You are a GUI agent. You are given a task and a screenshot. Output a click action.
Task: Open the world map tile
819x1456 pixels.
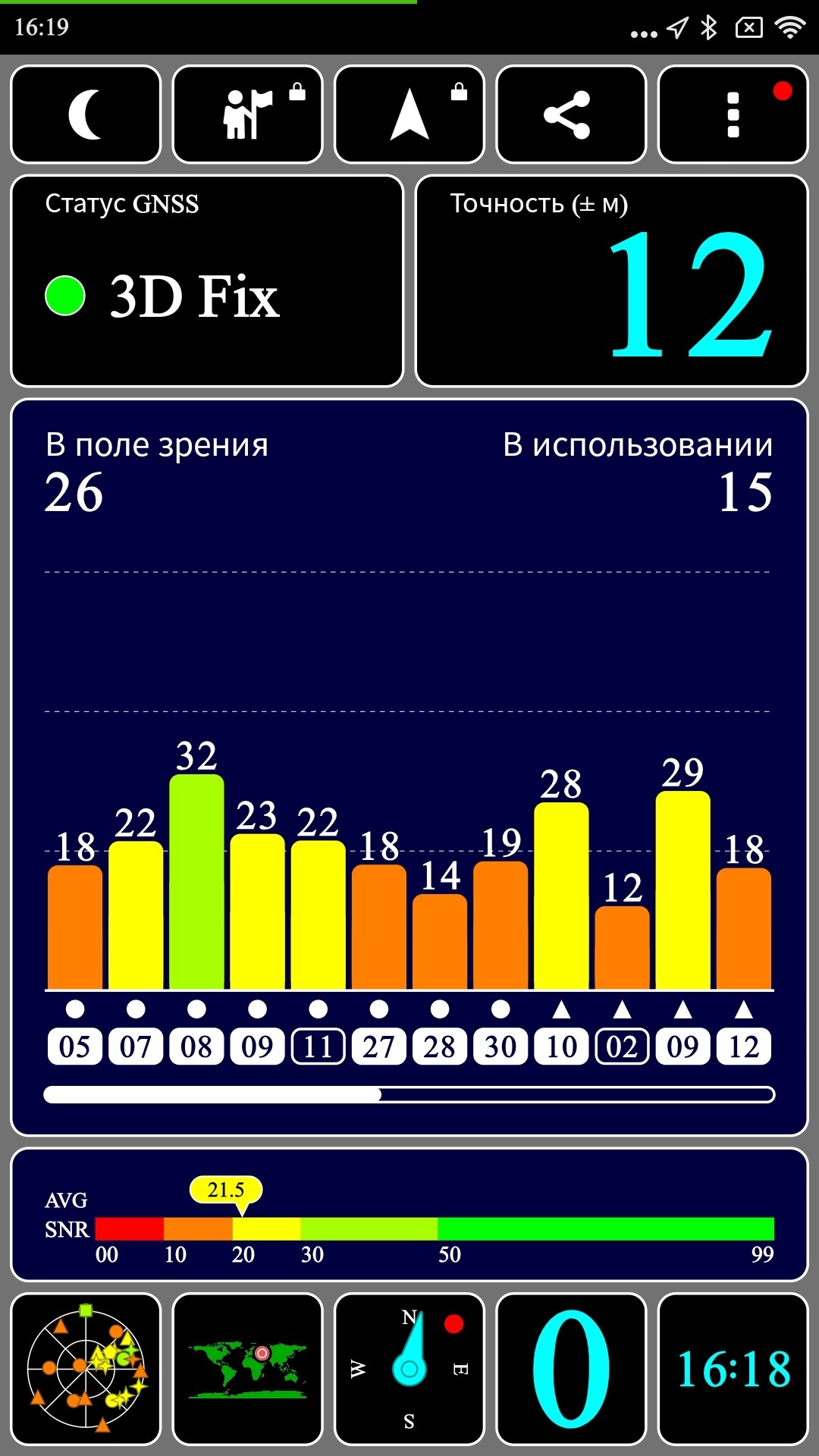click(x=248, y=1369)
